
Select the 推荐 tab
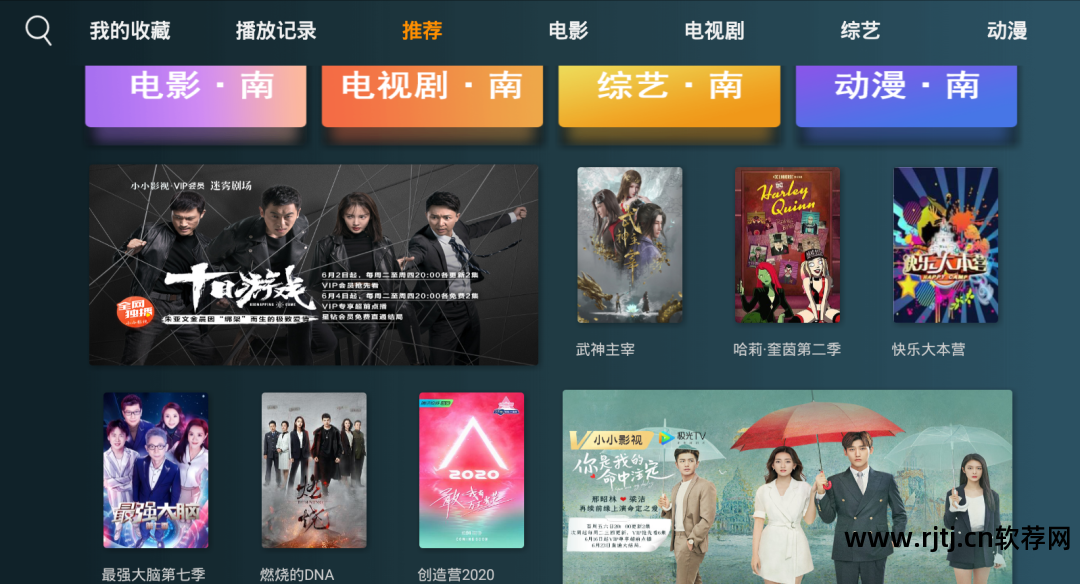(422, 31)
